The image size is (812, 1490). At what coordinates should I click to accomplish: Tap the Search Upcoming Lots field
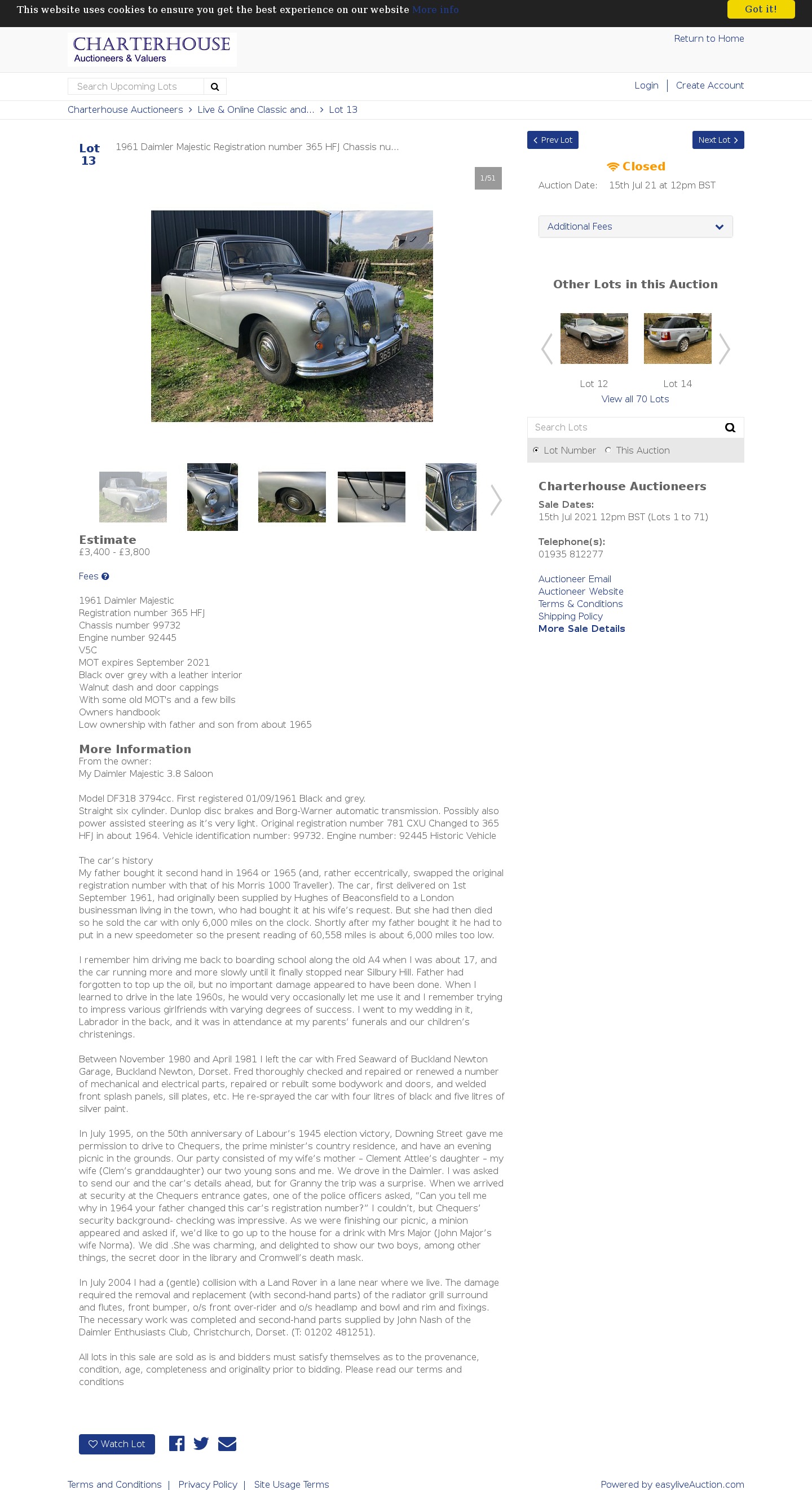point(136,87)
